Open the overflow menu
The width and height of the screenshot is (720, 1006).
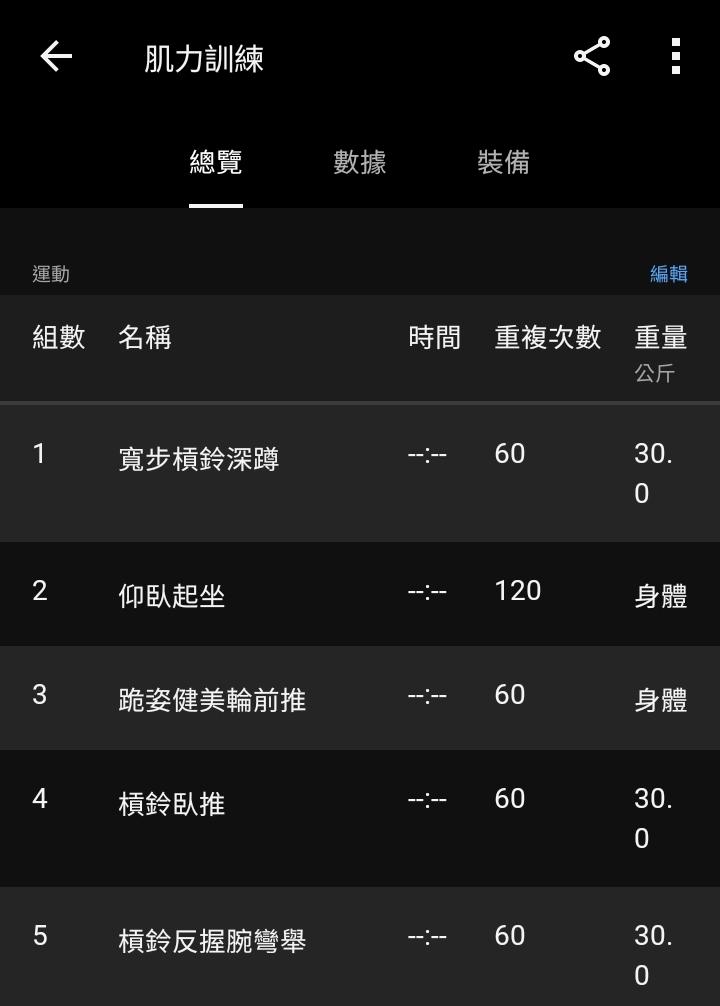676,57
